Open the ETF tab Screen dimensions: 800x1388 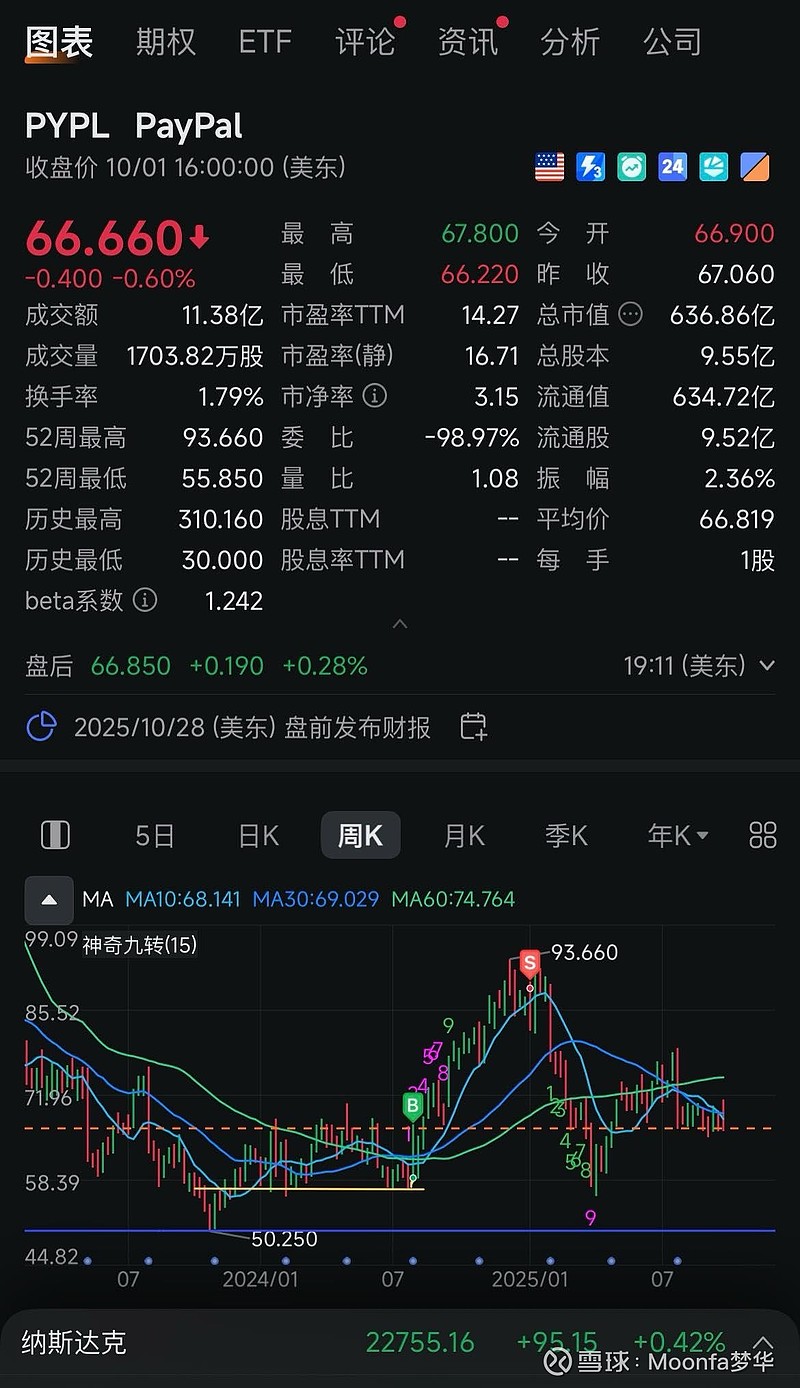(x=265, y=42)
